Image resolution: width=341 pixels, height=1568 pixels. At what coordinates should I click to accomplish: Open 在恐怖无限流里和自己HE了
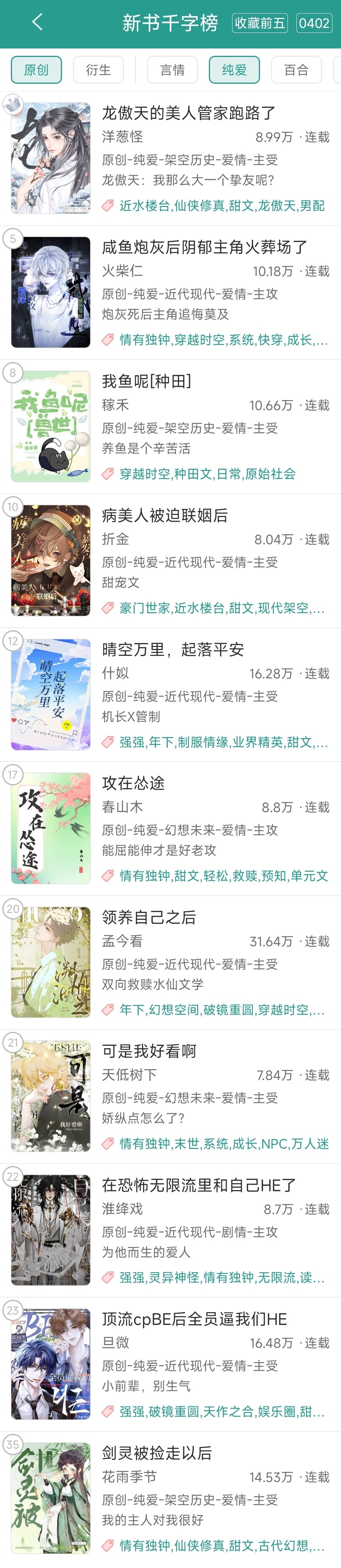[x=198, y=1185]
